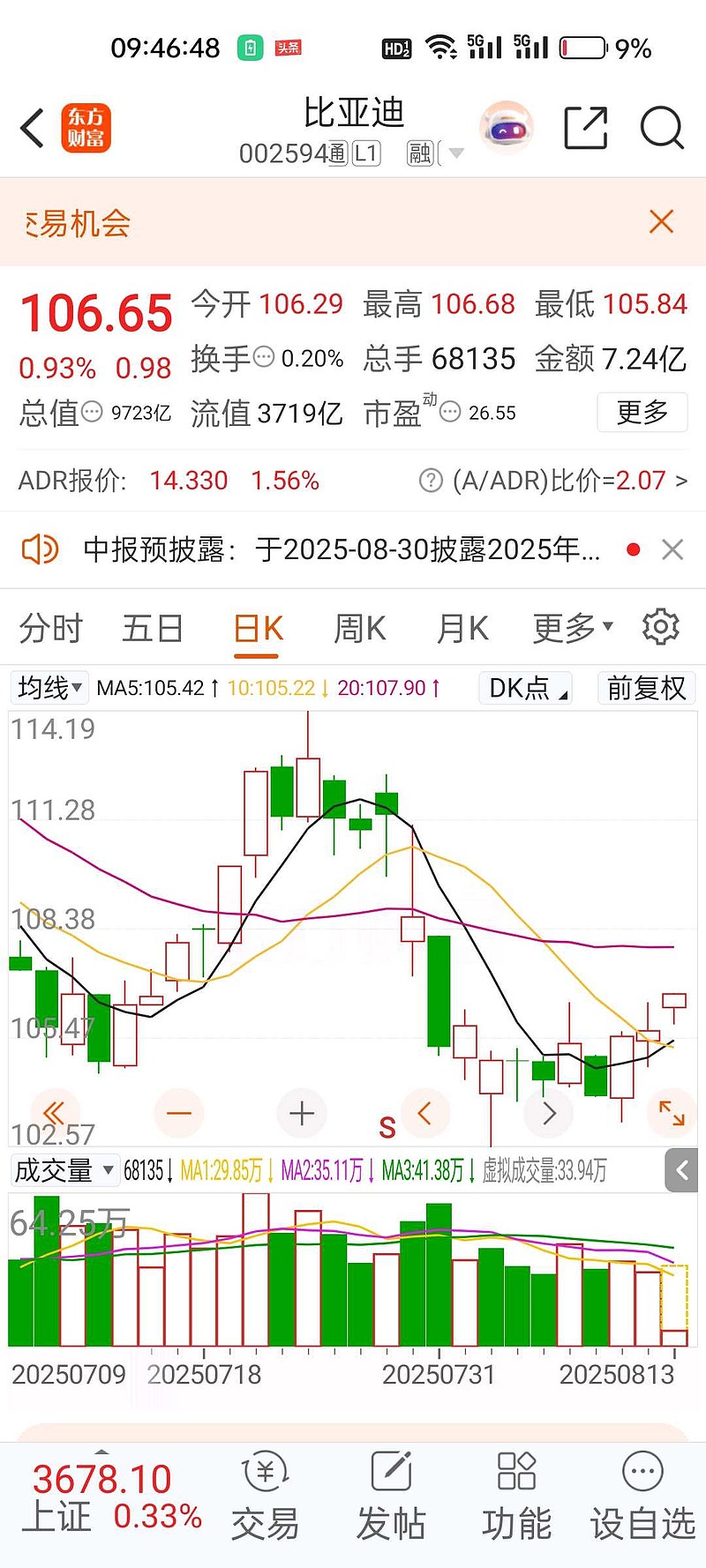The width and height of the screenshot is (706, 1568).
Task: Select the 周K chart tab
Action: tap(360, 629)
